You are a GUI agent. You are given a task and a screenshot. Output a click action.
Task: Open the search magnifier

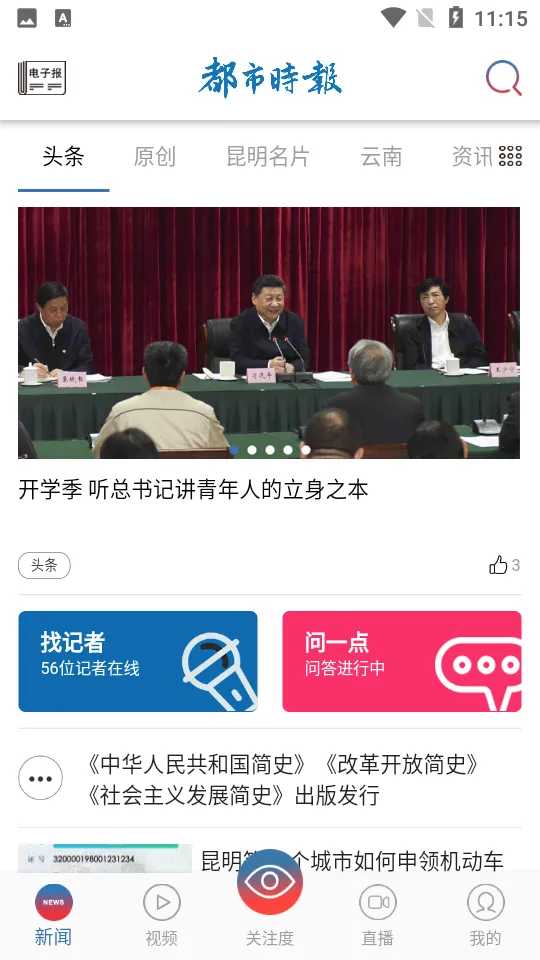(x=504, y=78)
